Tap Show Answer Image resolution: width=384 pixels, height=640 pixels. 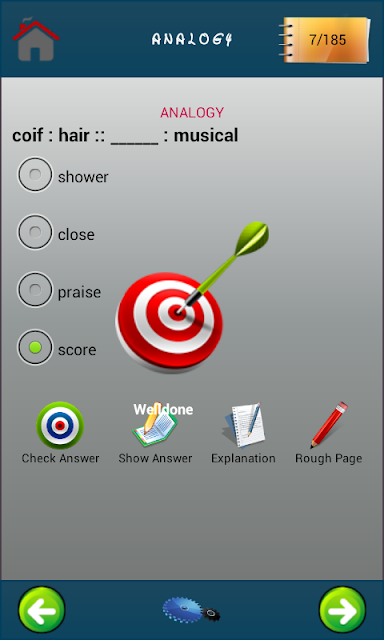tap(155, 433)
